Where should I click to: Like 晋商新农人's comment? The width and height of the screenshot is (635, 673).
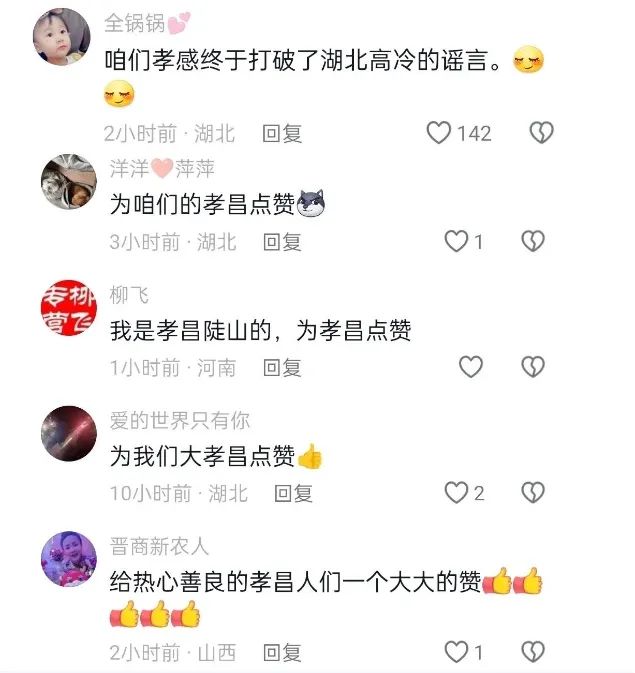[x=456, y=652]
